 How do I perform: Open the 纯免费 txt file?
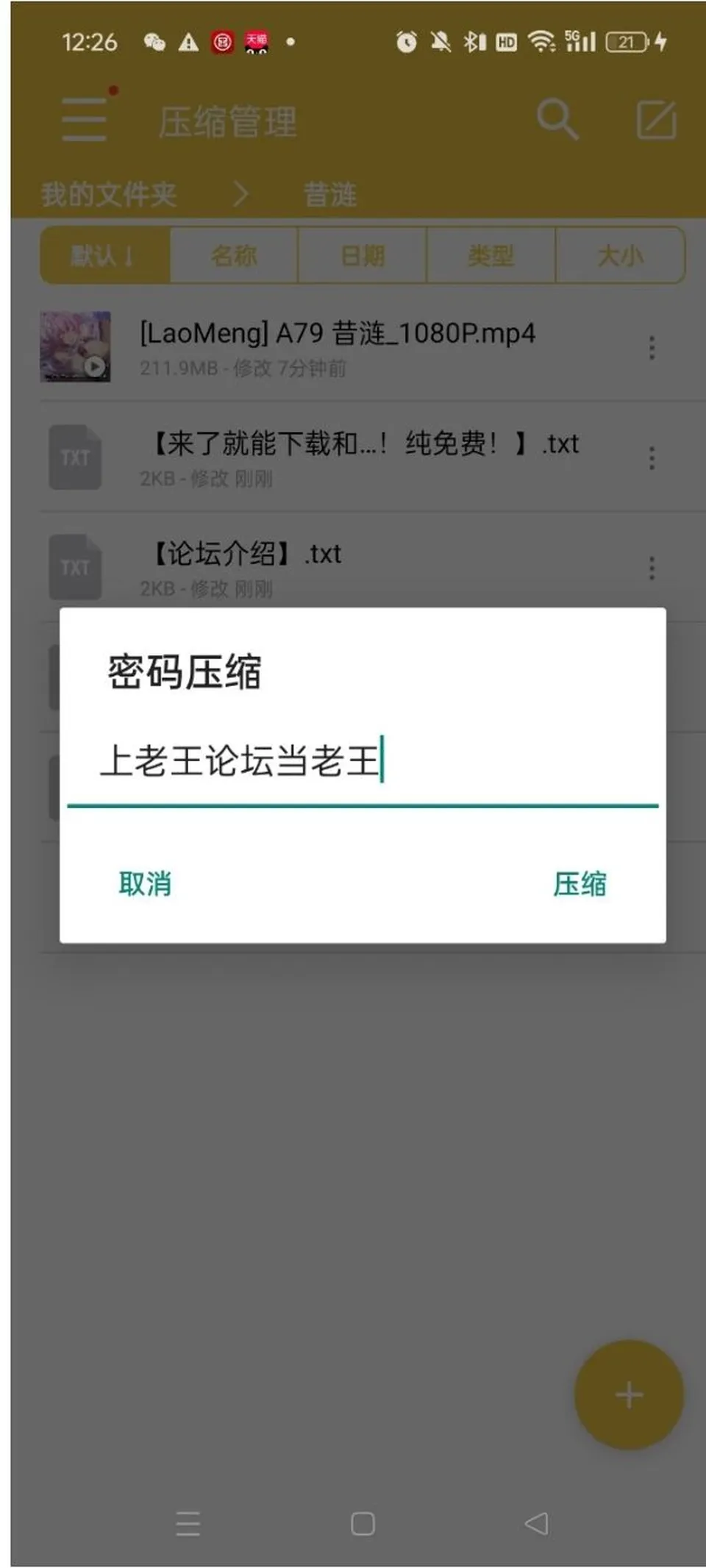point(338,457)
